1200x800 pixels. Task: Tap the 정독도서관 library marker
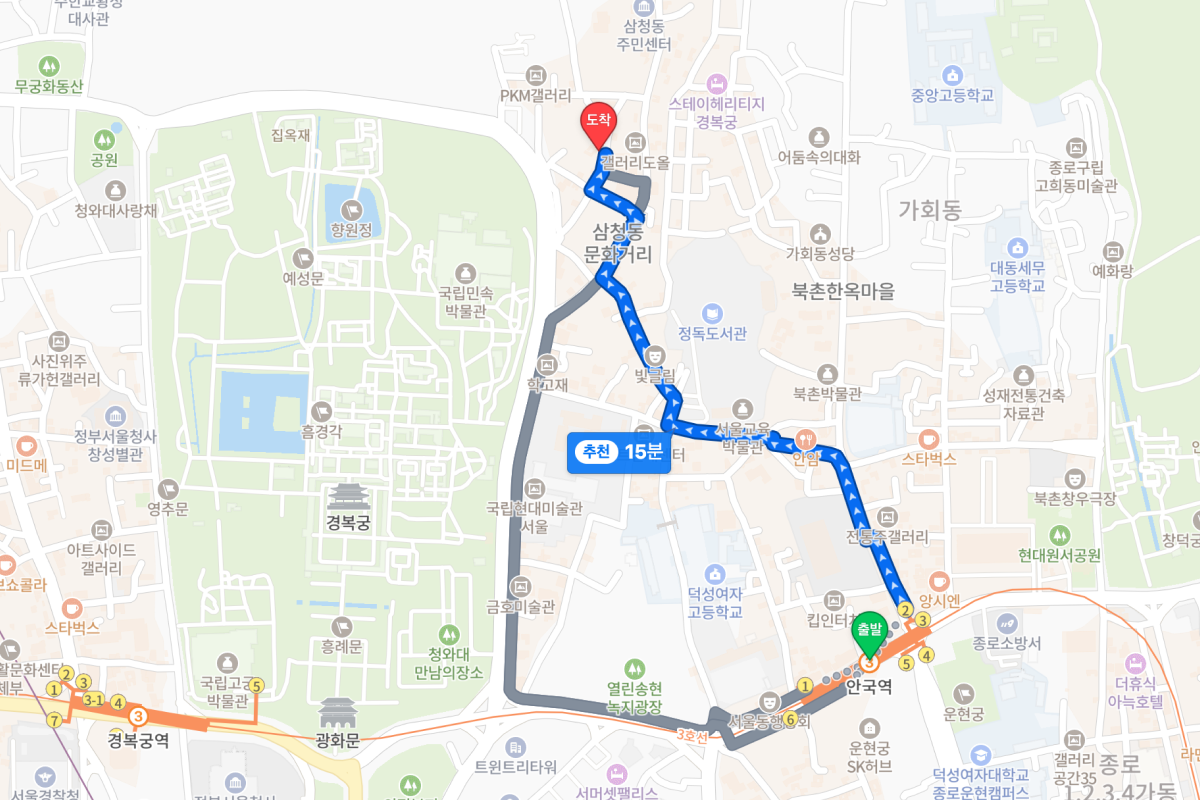tap(712, 314)
